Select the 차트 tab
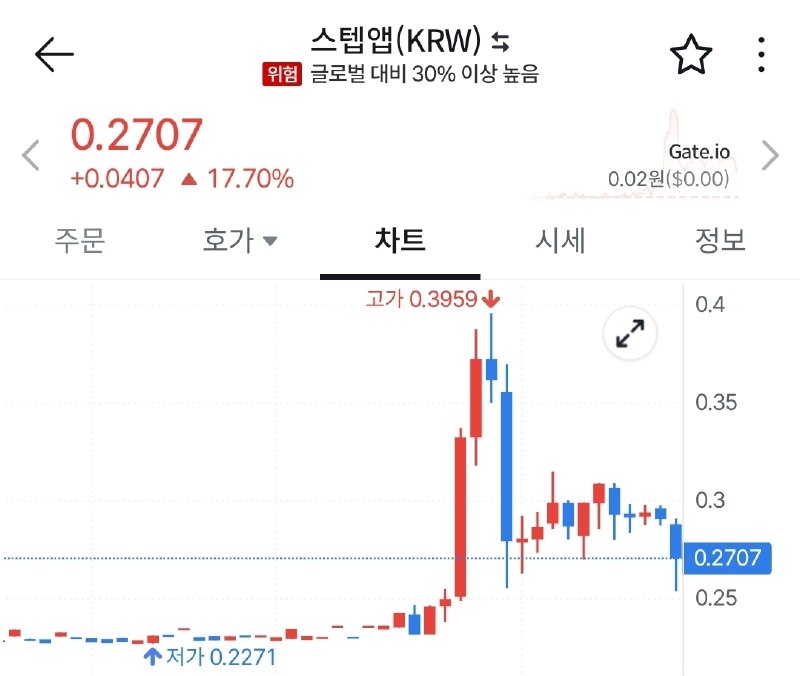This screenshot has width=800, height=676. [400, 240]
